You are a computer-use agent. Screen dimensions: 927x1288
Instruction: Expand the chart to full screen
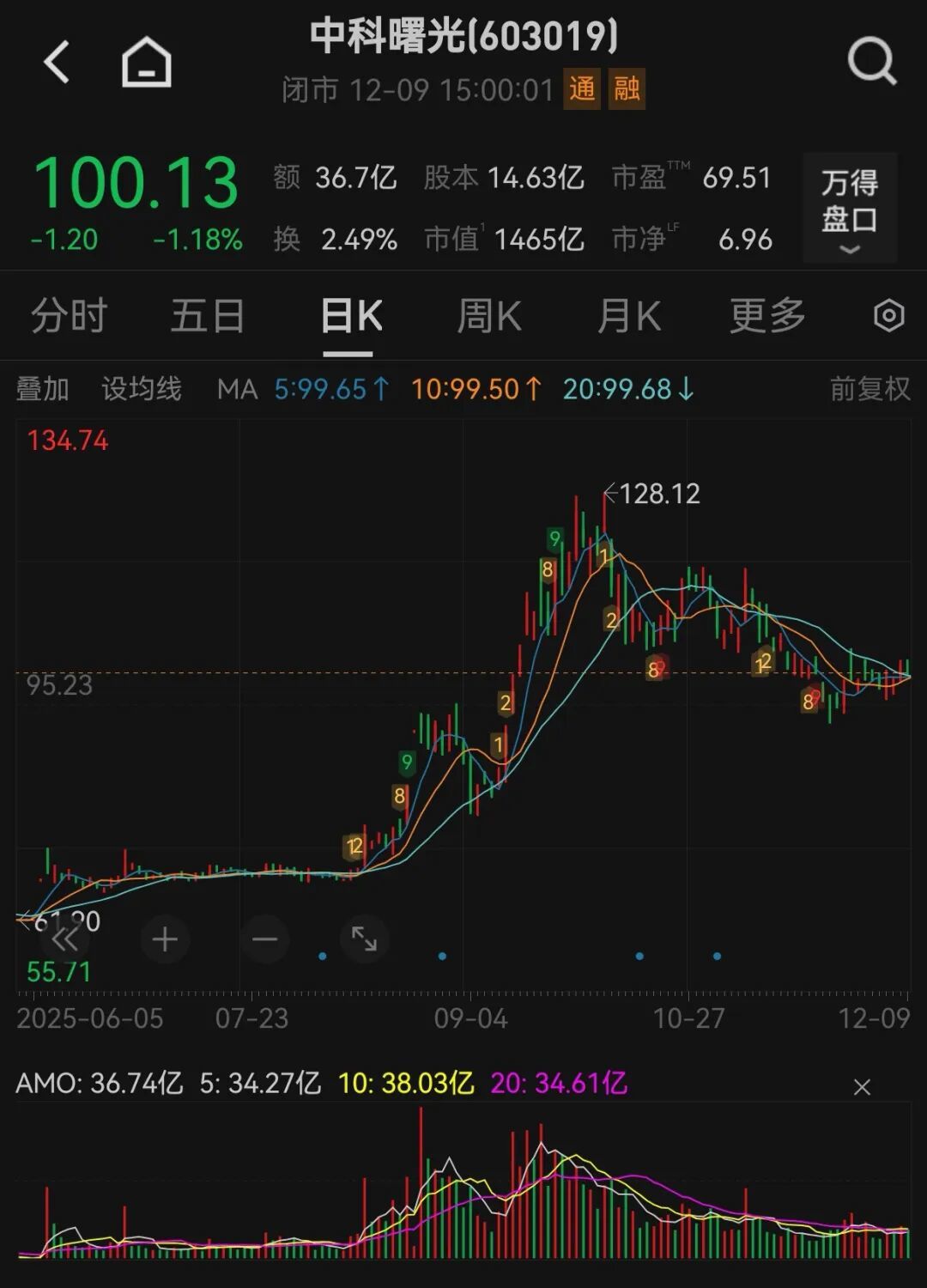pos(364,939)
